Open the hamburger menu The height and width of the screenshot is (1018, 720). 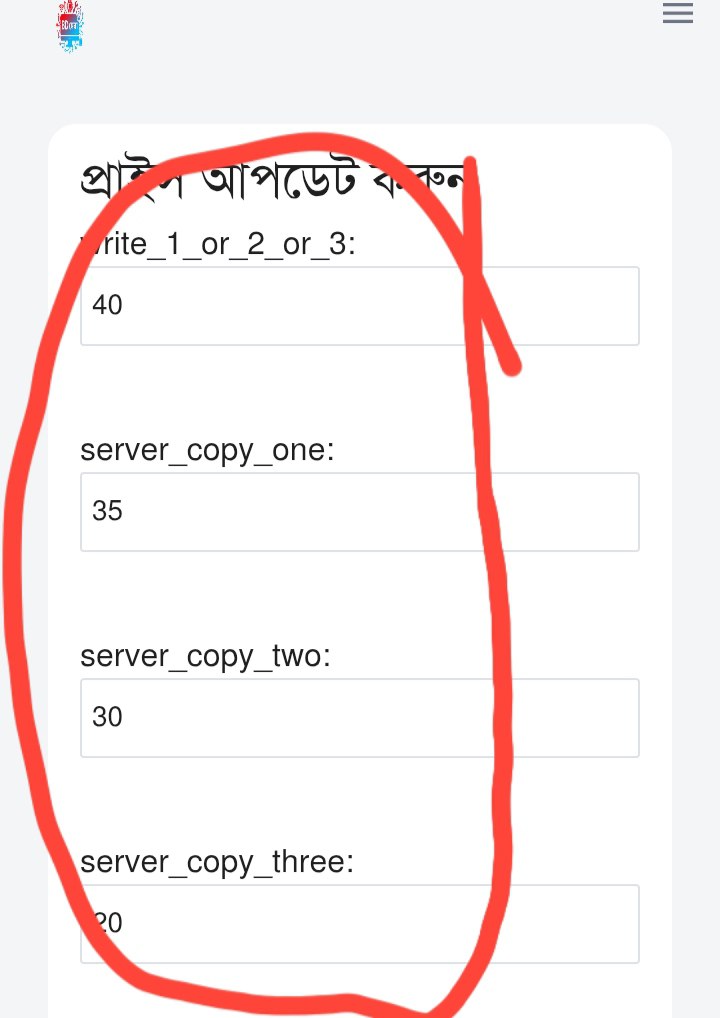point(677,14)
